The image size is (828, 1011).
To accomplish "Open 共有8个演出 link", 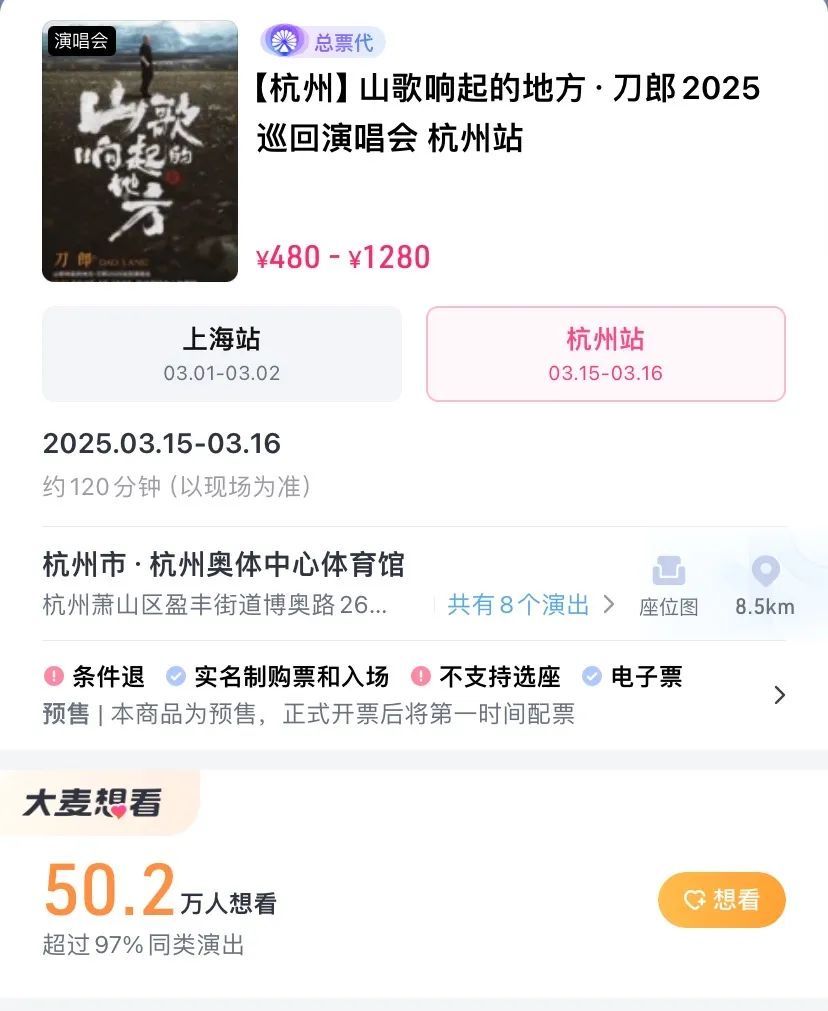I will (x=530, y=605).
